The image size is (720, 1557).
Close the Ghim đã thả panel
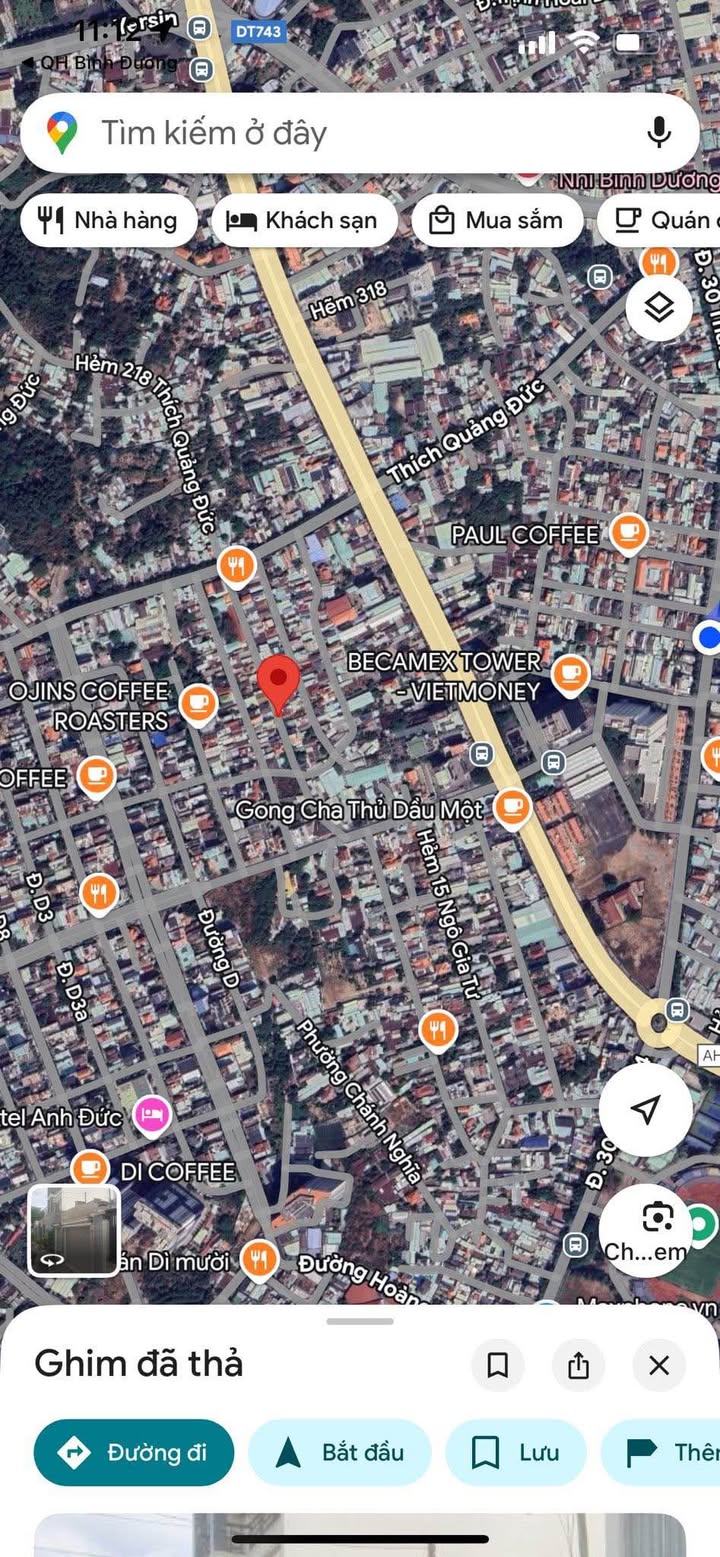coord(659,1365)
